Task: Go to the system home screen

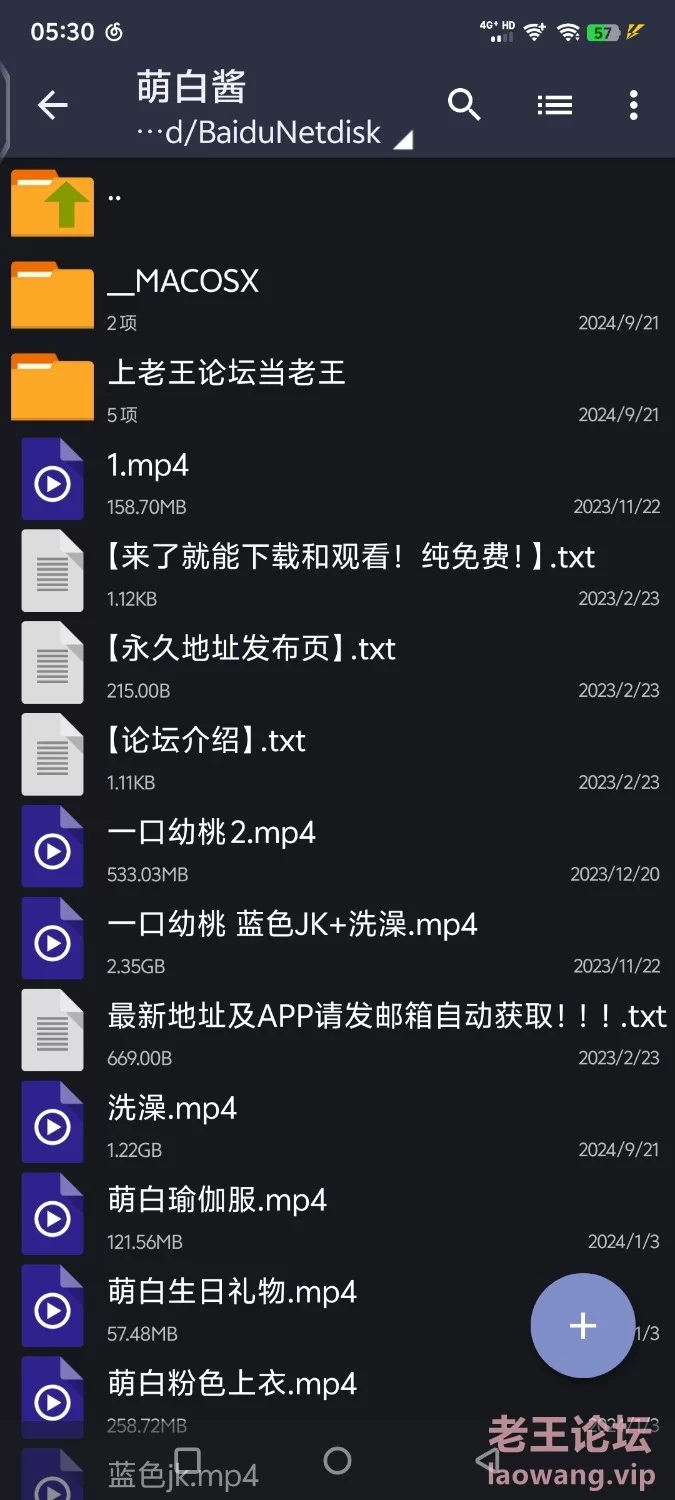Action: point(337,1461)
